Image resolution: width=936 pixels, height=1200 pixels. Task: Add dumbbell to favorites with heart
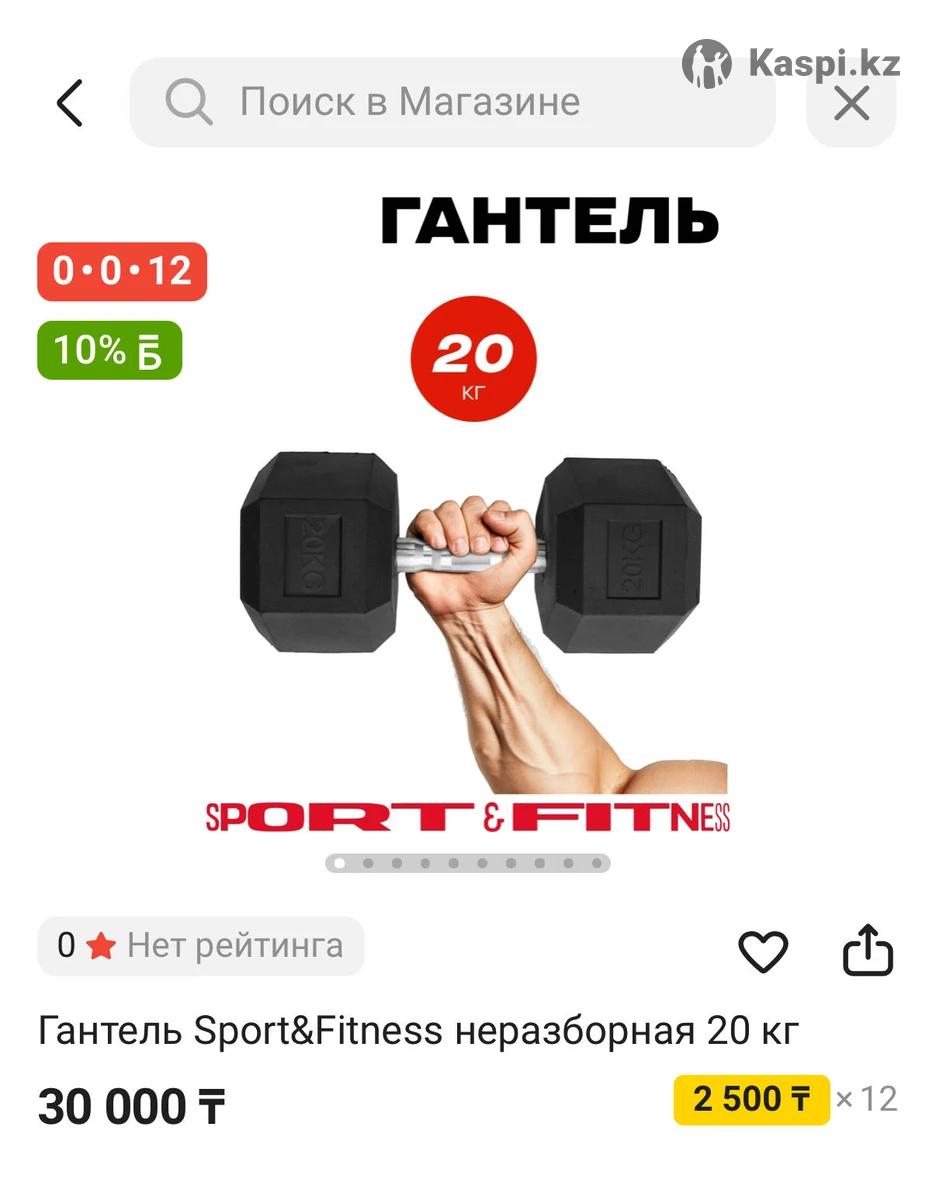click(x=763, y=951)
